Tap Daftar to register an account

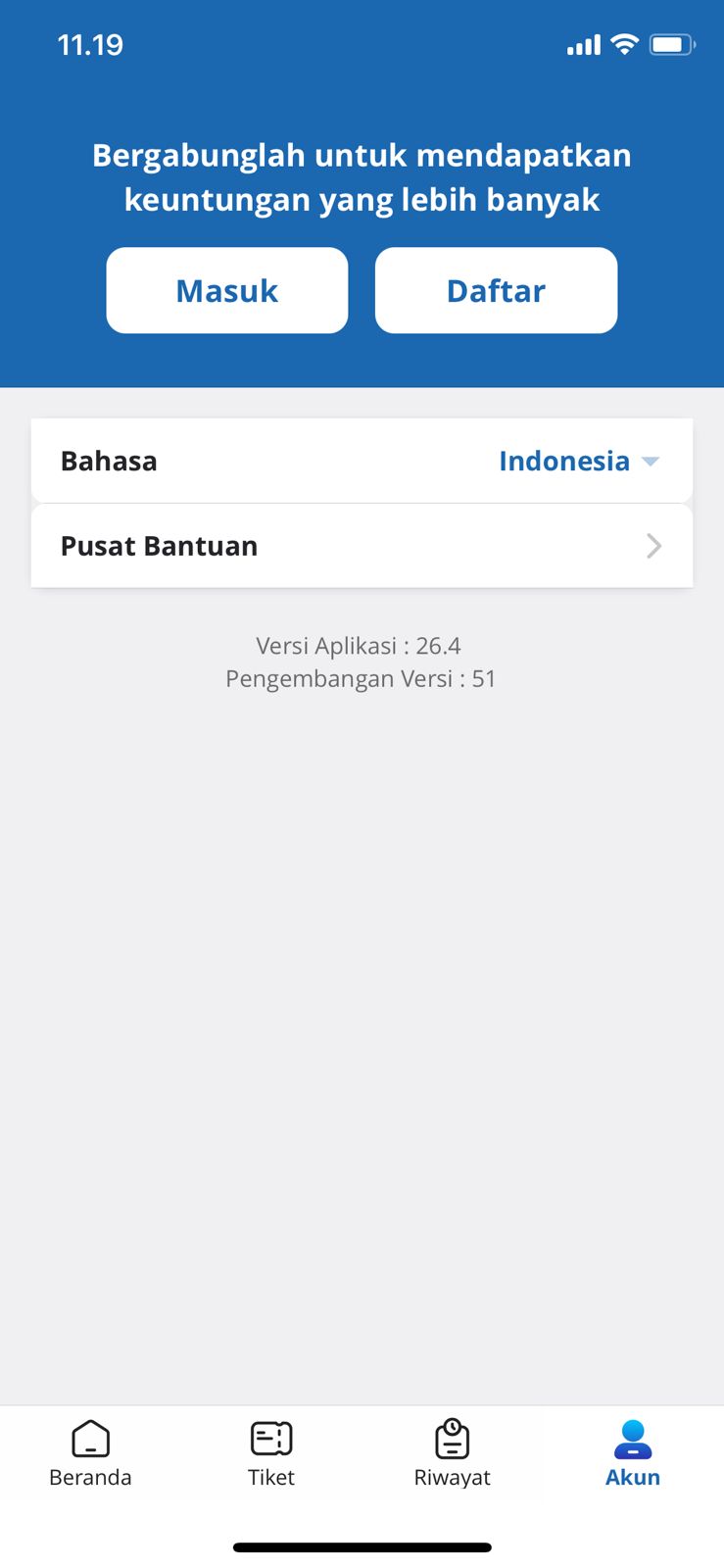496,290
